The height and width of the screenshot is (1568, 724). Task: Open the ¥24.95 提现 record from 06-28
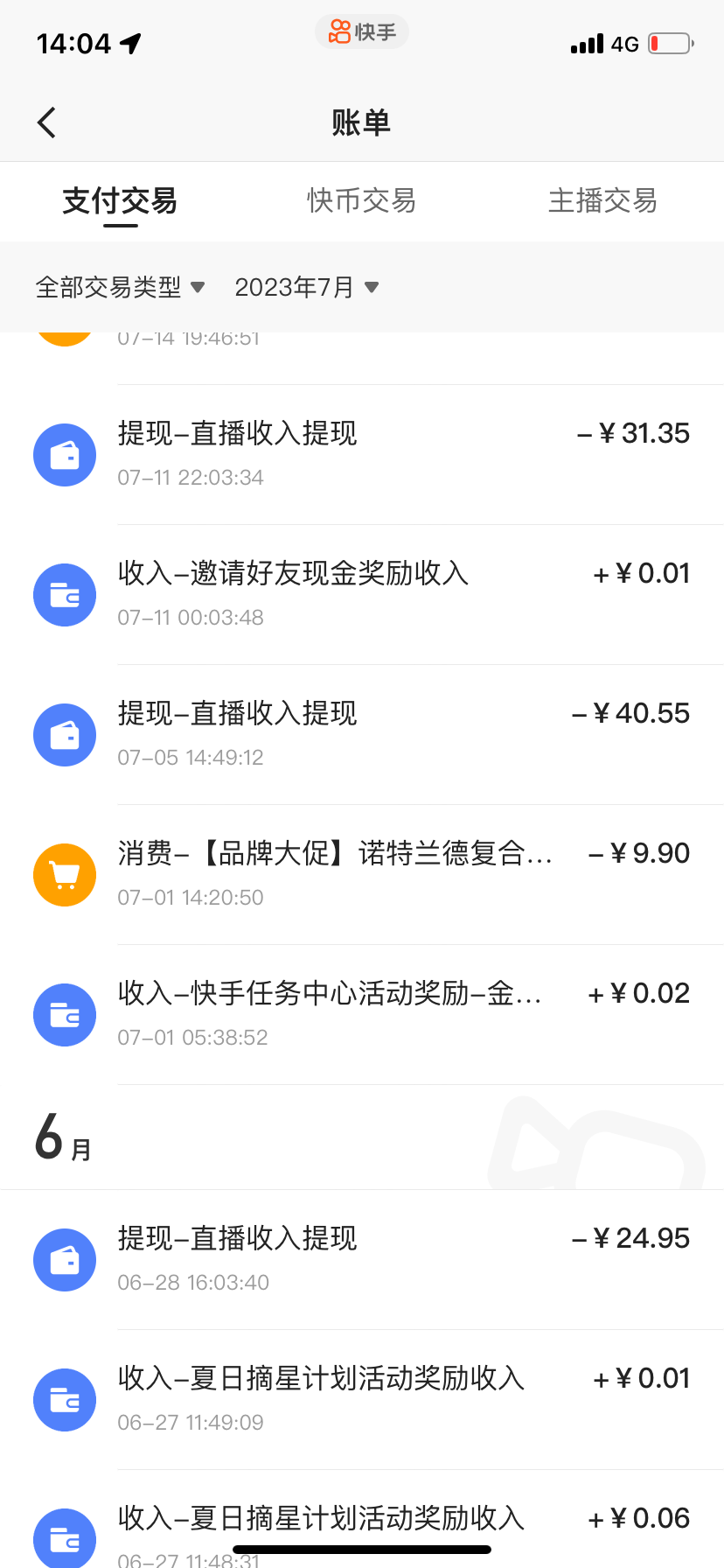[x=362, y=1259]
